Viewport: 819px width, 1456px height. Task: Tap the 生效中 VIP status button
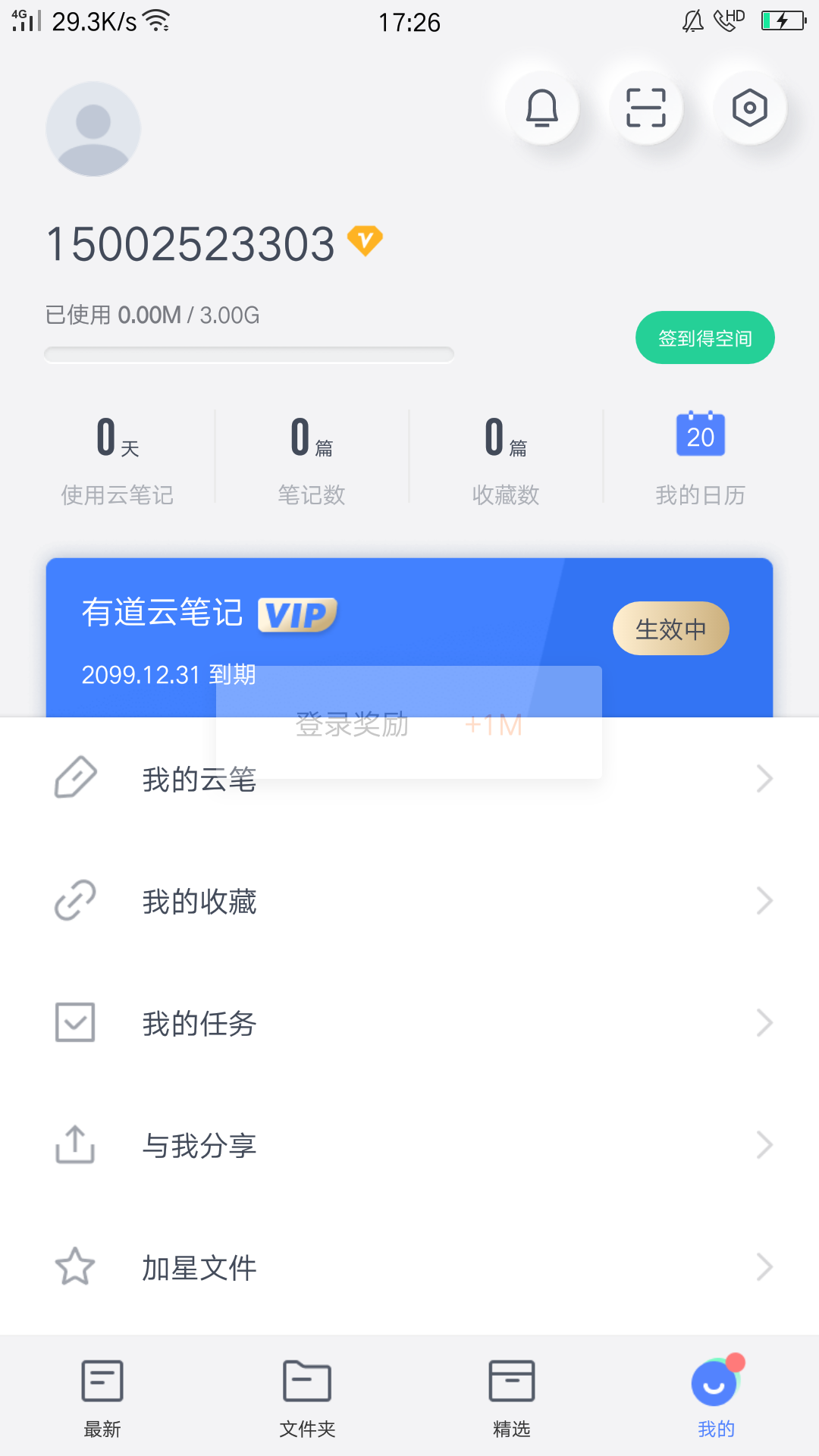pyautogui.click(x=671, y=628)
